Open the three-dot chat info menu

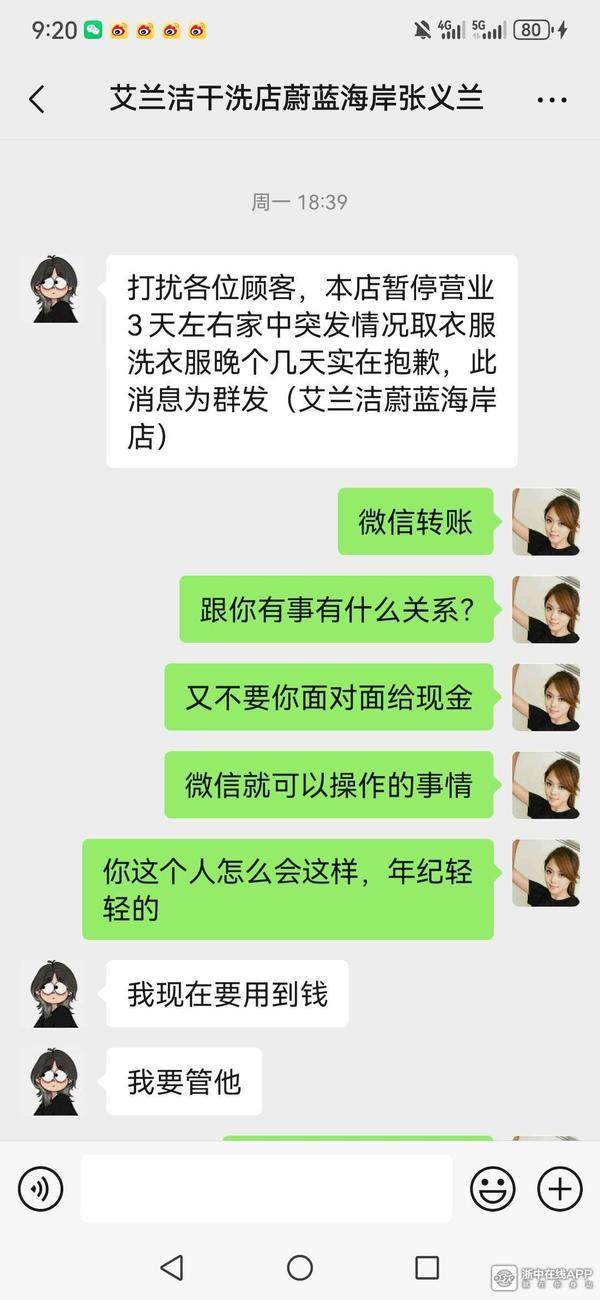tap(551, 100)
